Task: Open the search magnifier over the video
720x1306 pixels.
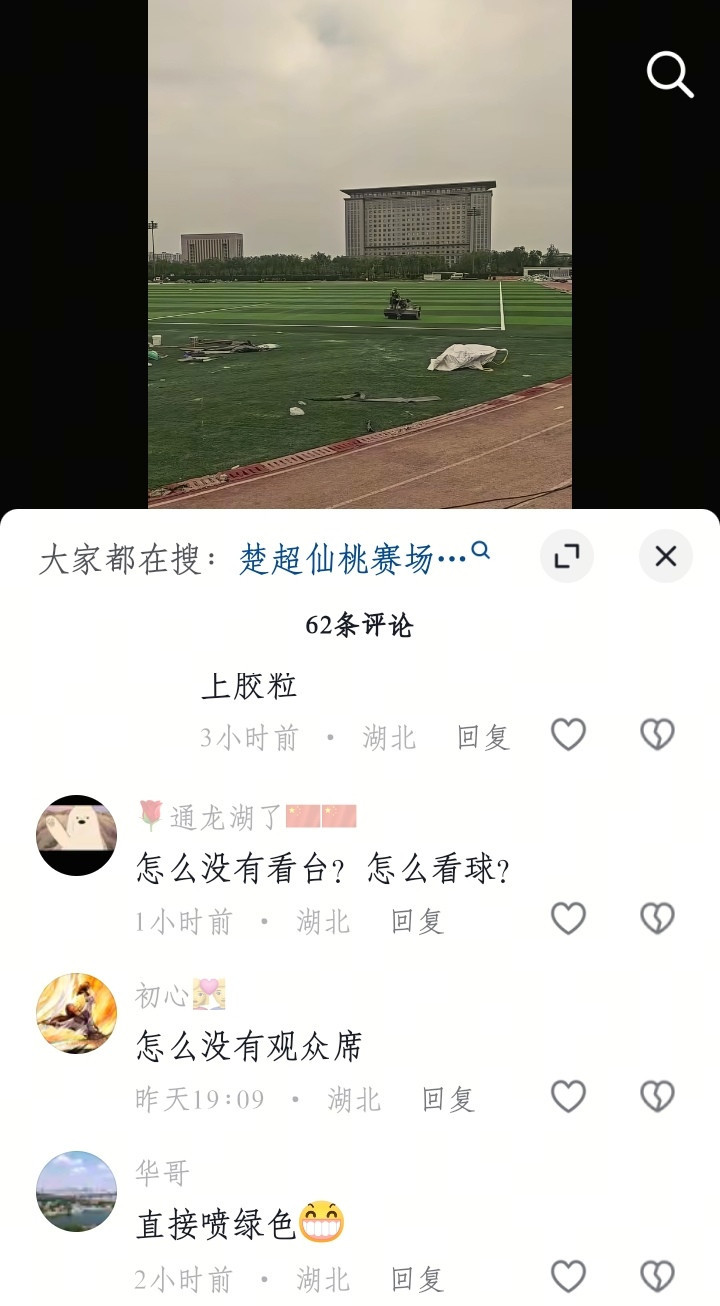Action: [670, 74]
